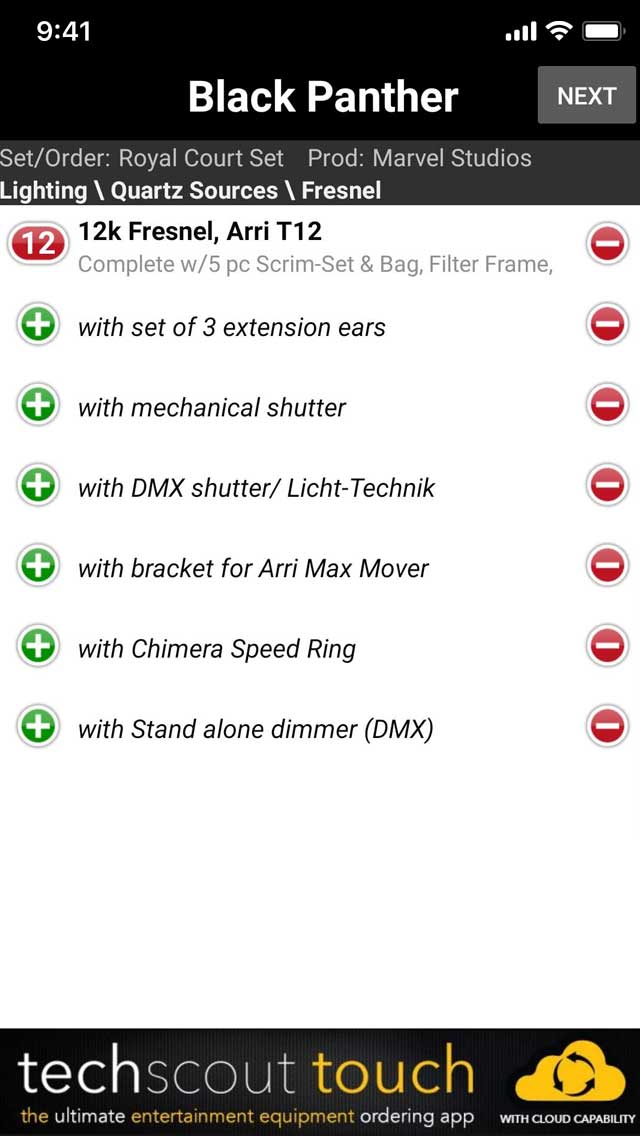Add set of 3 extension ears
Screen dimensions: 640x1136
tap(38, 325)
